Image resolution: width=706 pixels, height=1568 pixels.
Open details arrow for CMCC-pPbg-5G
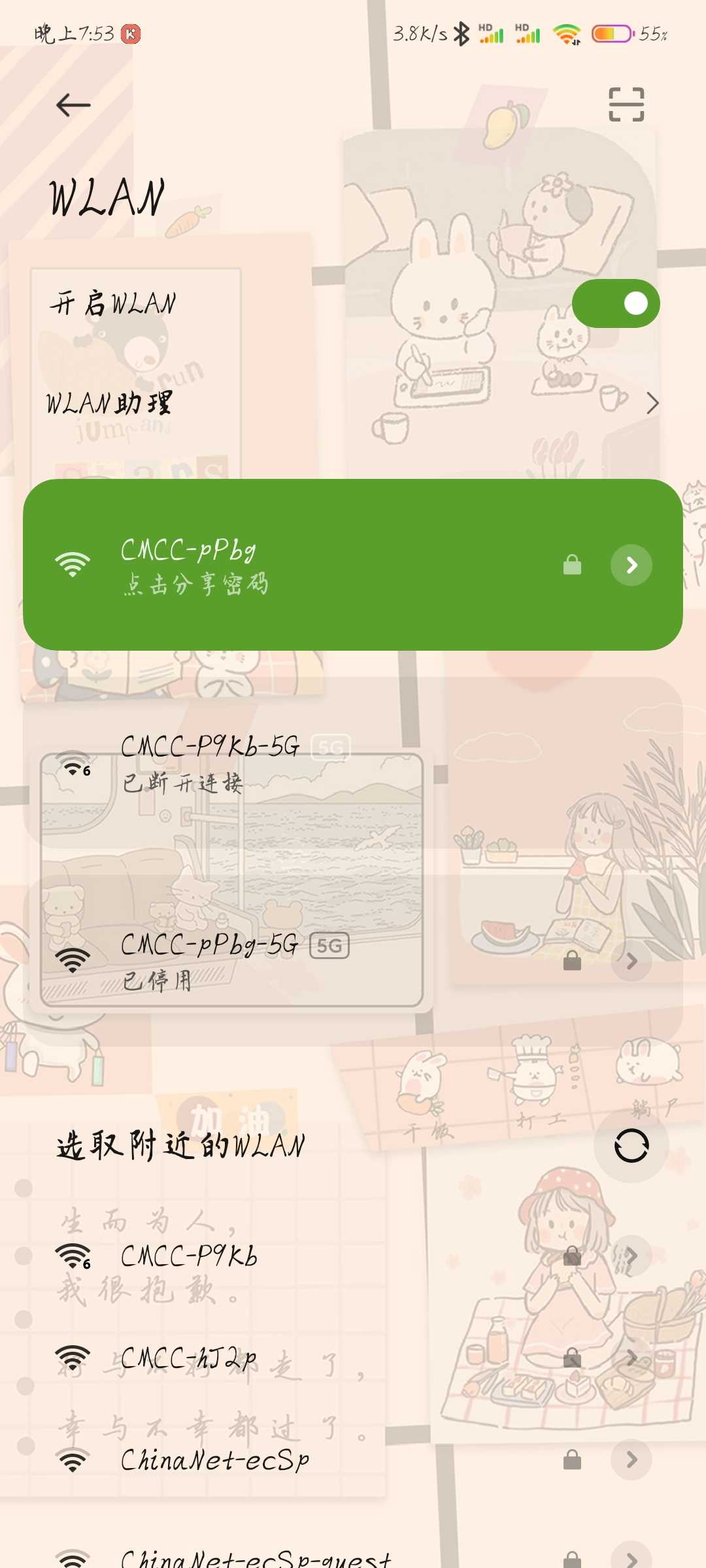(x=631, y=961)
